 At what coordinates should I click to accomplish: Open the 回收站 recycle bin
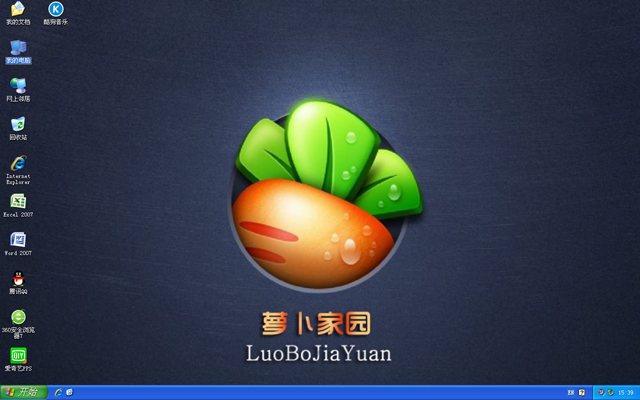pos(18,124)
